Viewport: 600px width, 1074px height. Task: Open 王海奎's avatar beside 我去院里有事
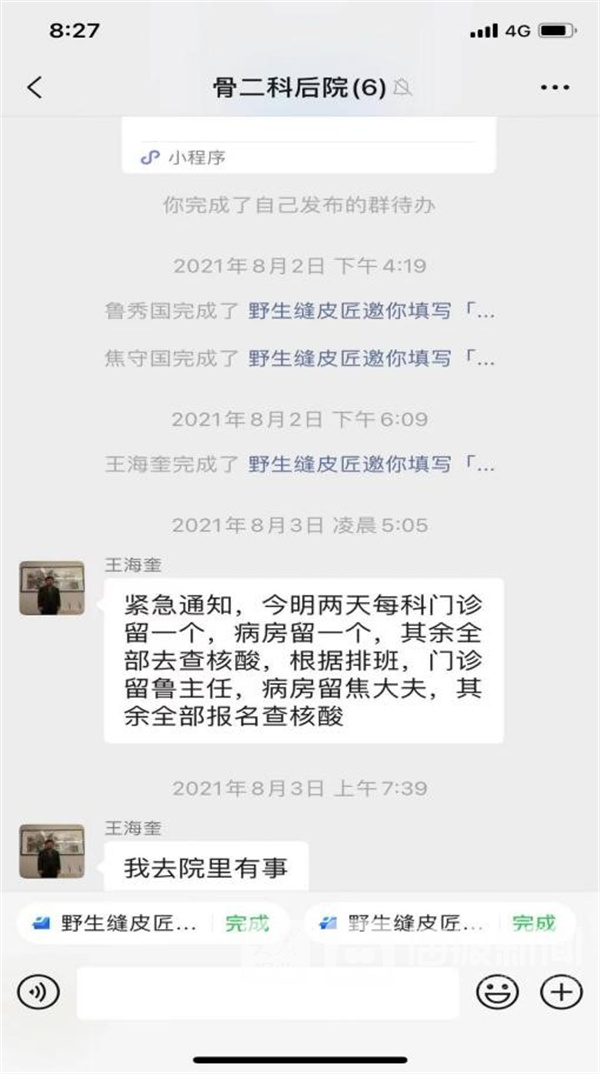(x=52, y=852)
